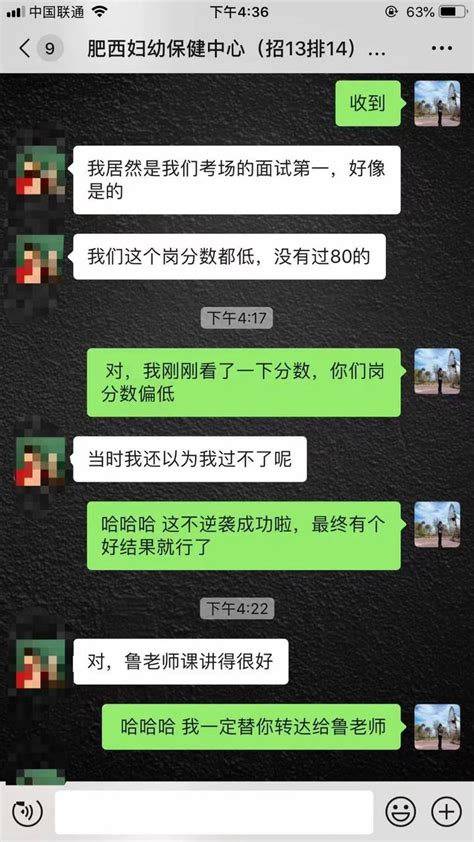Open the emoji picker
Screen dimensions: 474x842
pos(400,812)
